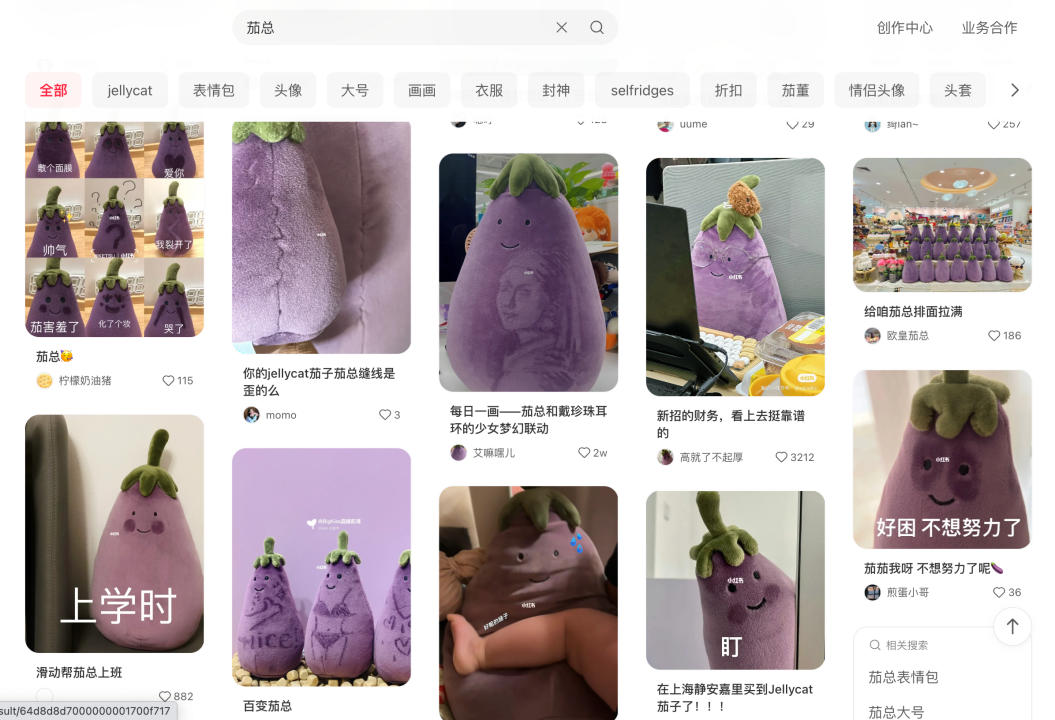Viewport: 1055px width, 720px height.
Task: Like 柠檬奶油猪's 茄总 post
Action: 168,380
